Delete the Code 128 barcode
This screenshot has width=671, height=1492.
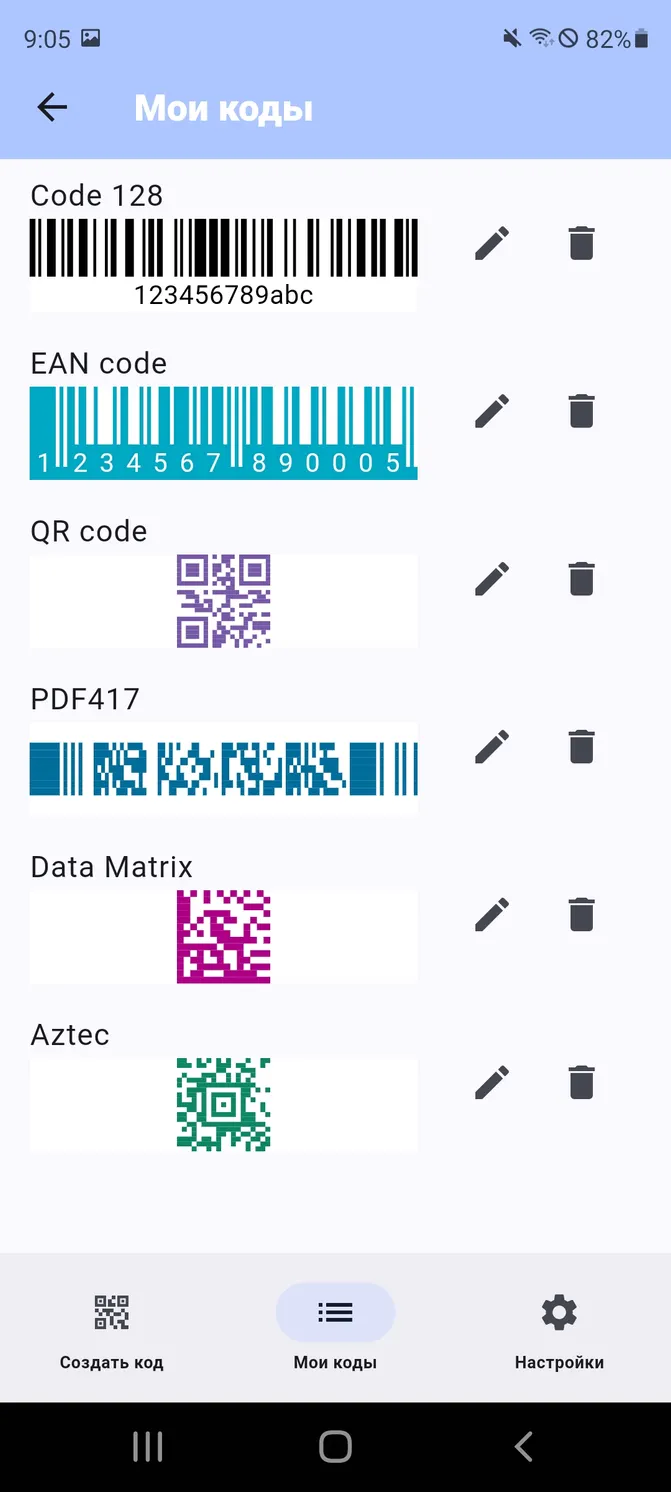pyautogui.click(x=581, y=243)
